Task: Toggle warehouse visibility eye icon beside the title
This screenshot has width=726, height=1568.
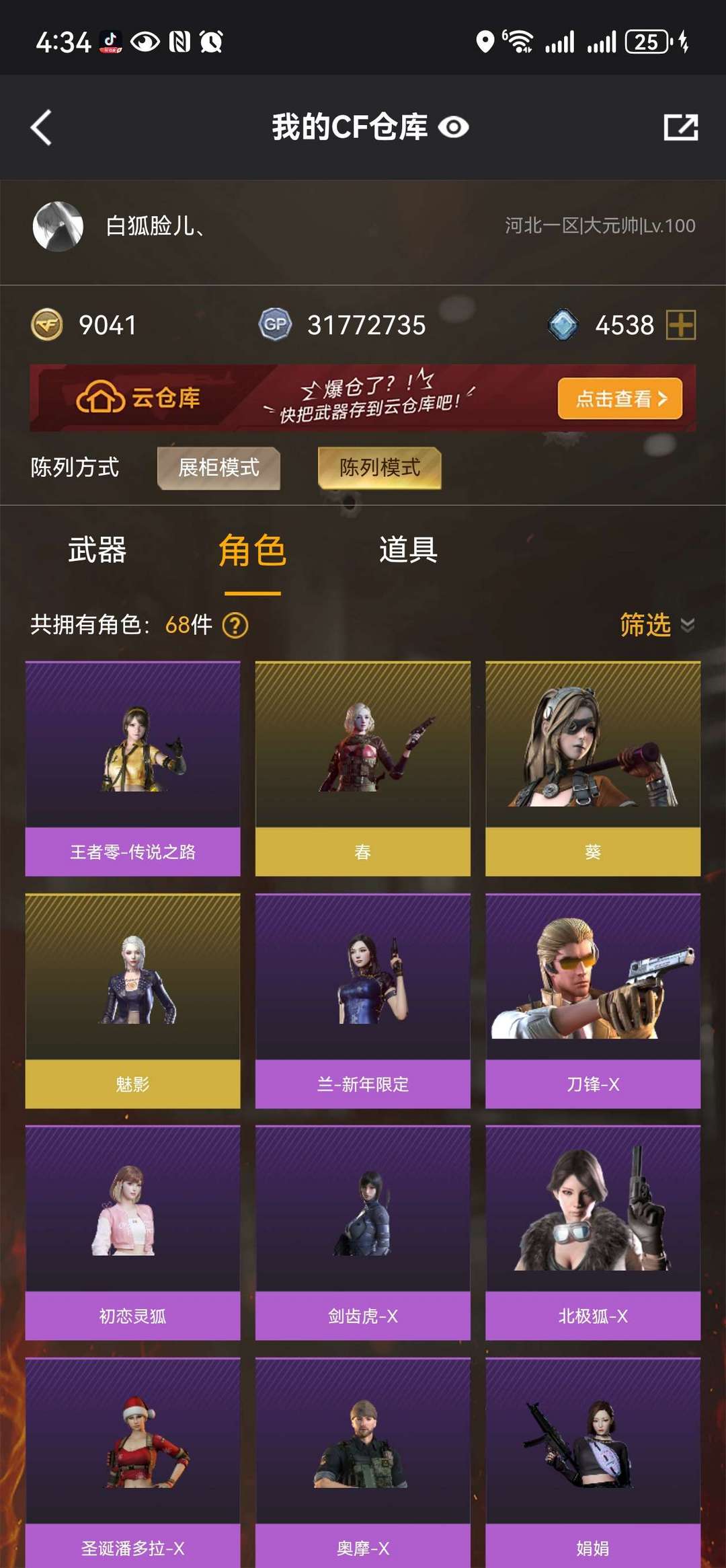Action: pyautogui.click(x=453, y=127)
